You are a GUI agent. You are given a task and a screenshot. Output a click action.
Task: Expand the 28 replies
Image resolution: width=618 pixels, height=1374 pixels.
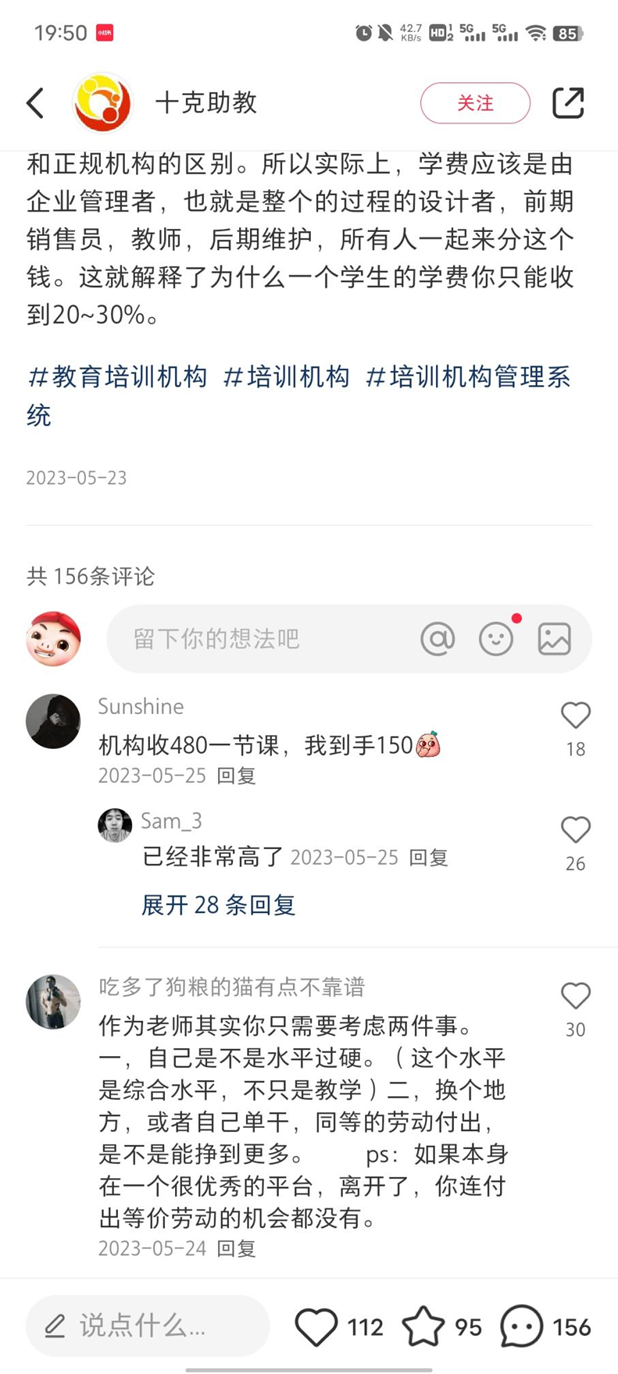(x=218, y=905)
